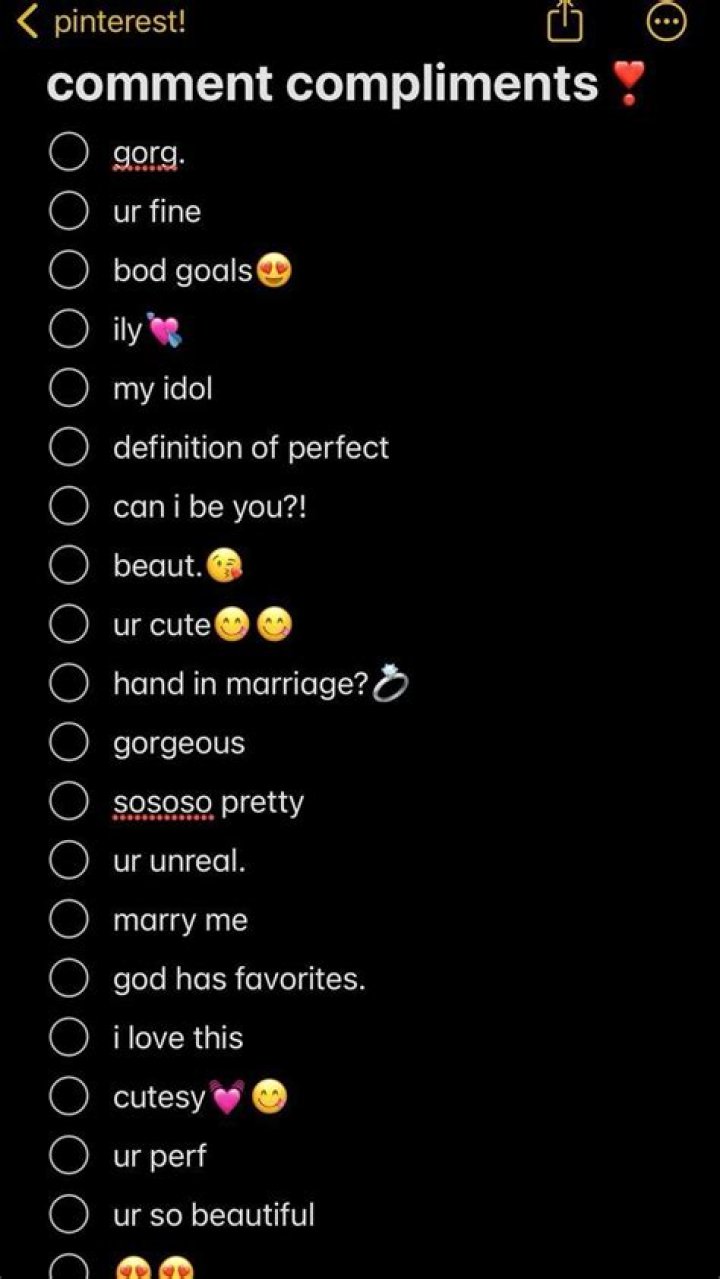The width and height of the screenshot is (720, 1279).
Task: Mark 'ur fine' as done
Action: coord(68,212)
